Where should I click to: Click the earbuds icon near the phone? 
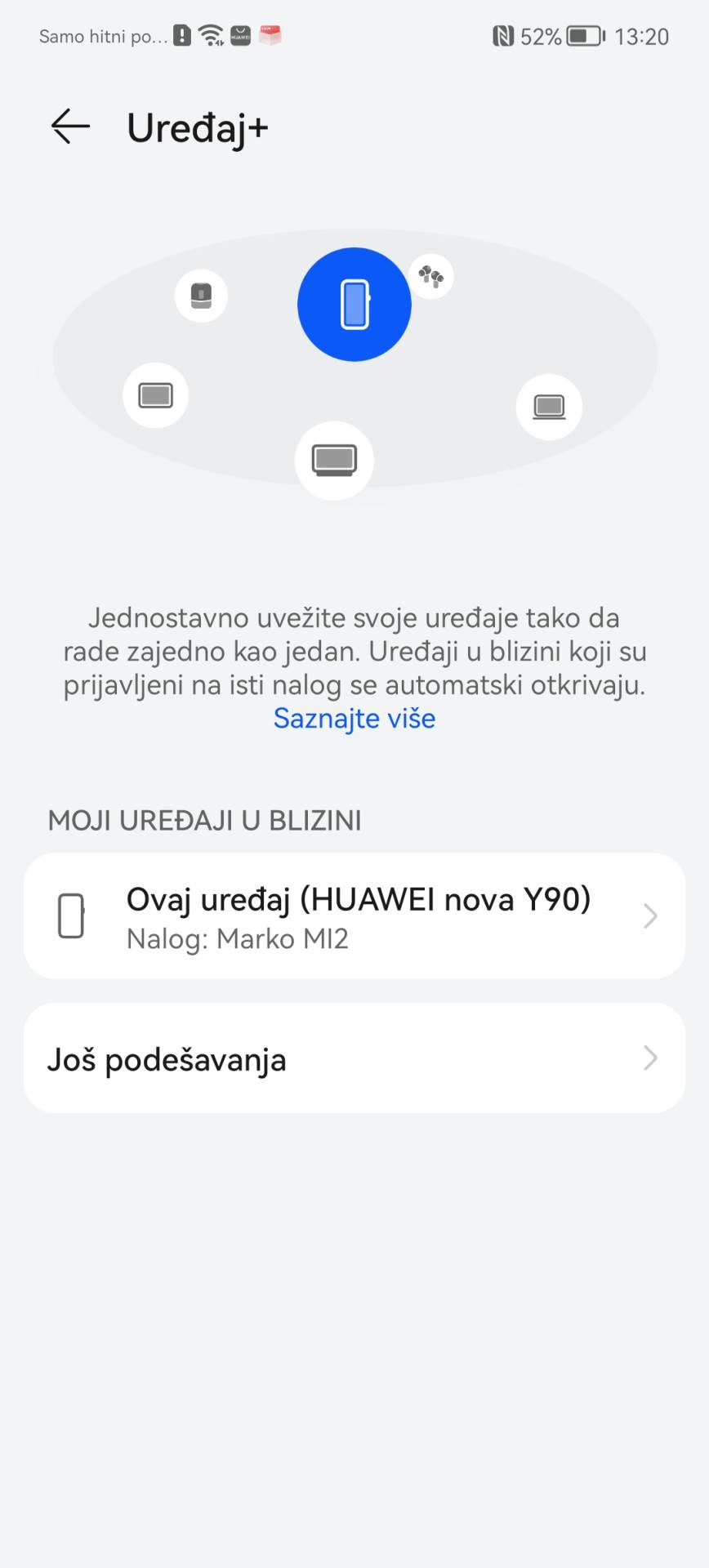click(x=431, y=276)
